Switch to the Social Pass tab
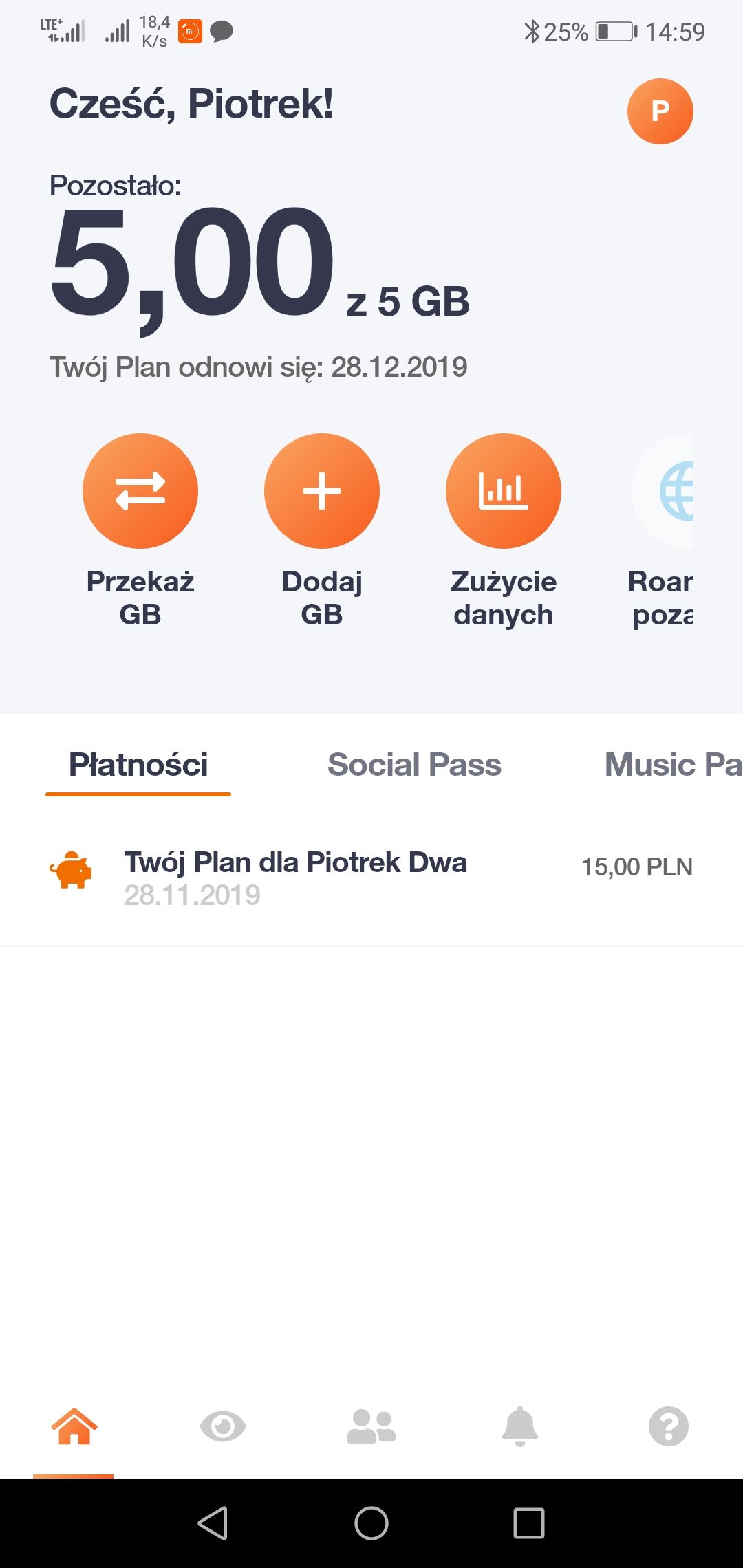743x1568 pixels. [415, 764]
